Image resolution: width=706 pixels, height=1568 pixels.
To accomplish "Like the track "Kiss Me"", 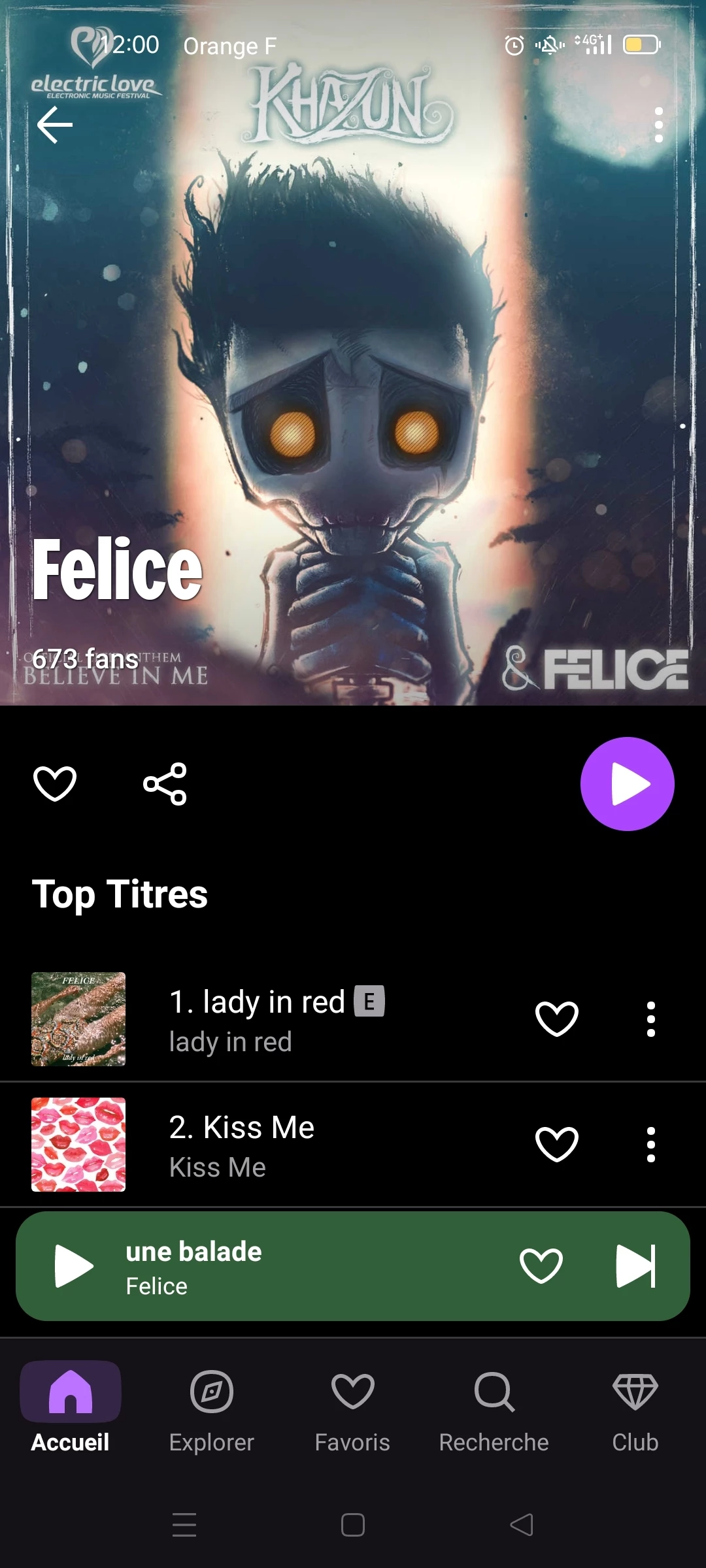I will 556,1145.
